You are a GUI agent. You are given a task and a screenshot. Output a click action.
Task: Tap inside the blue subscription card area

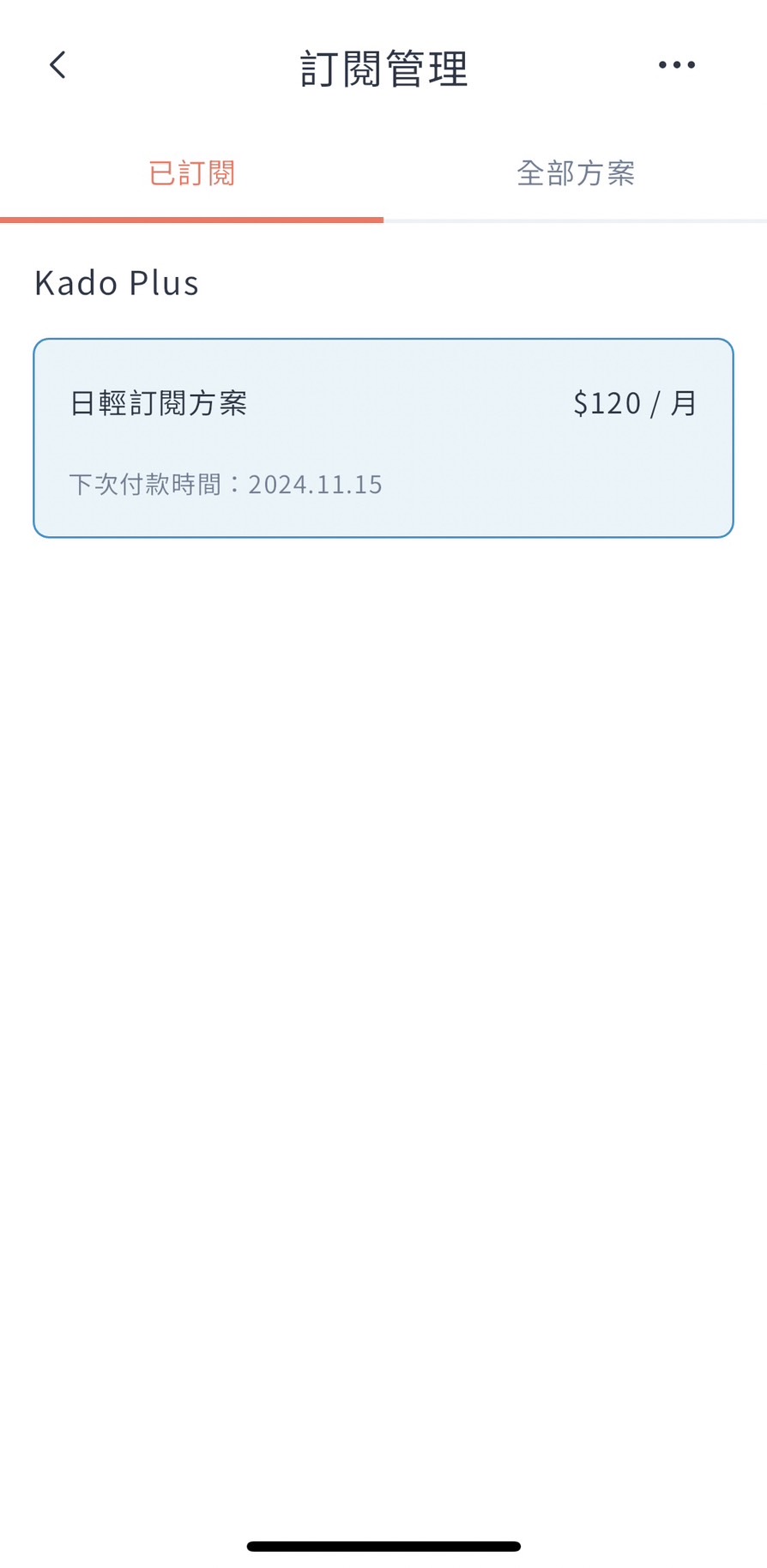383,437
